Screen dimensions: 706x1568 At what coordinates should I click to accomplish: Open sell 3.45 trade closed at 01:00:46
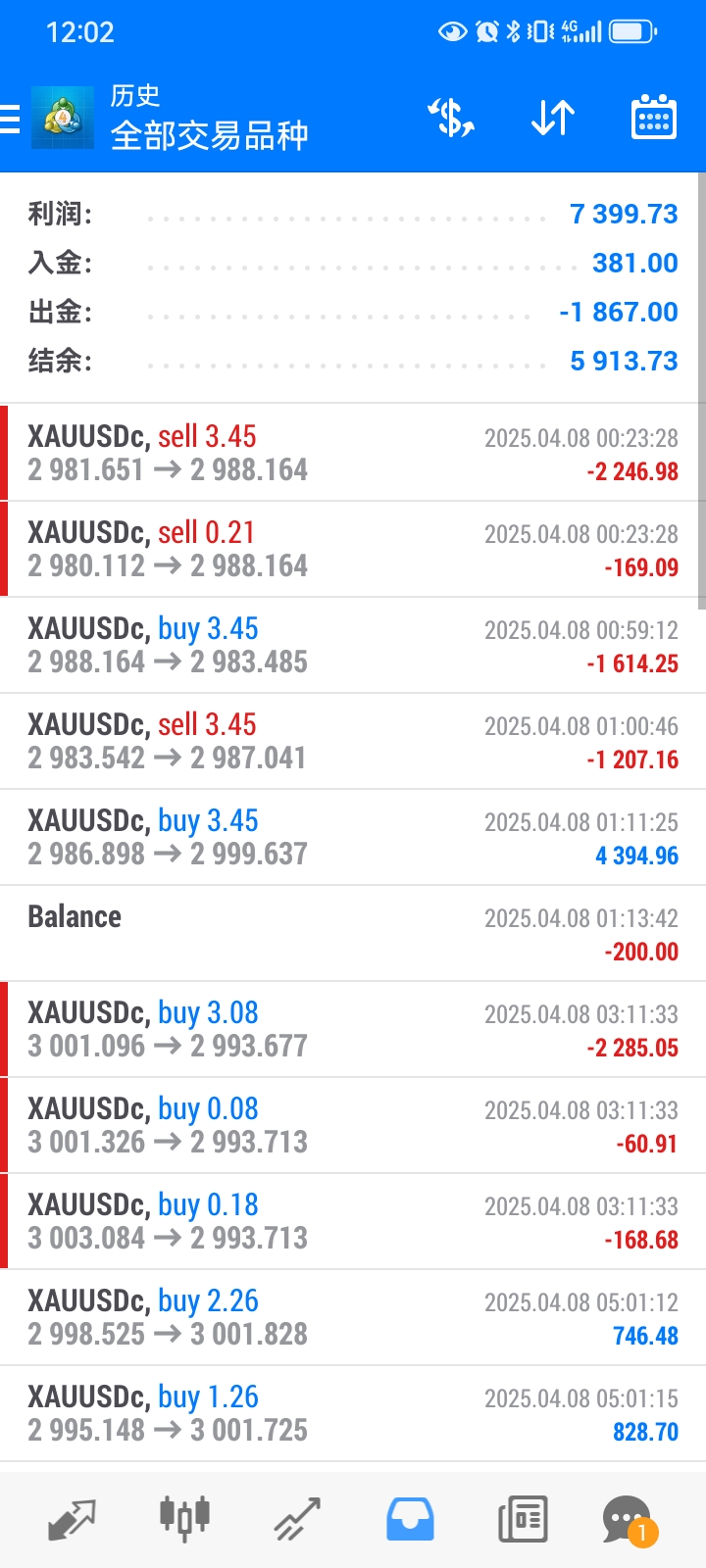353,741
